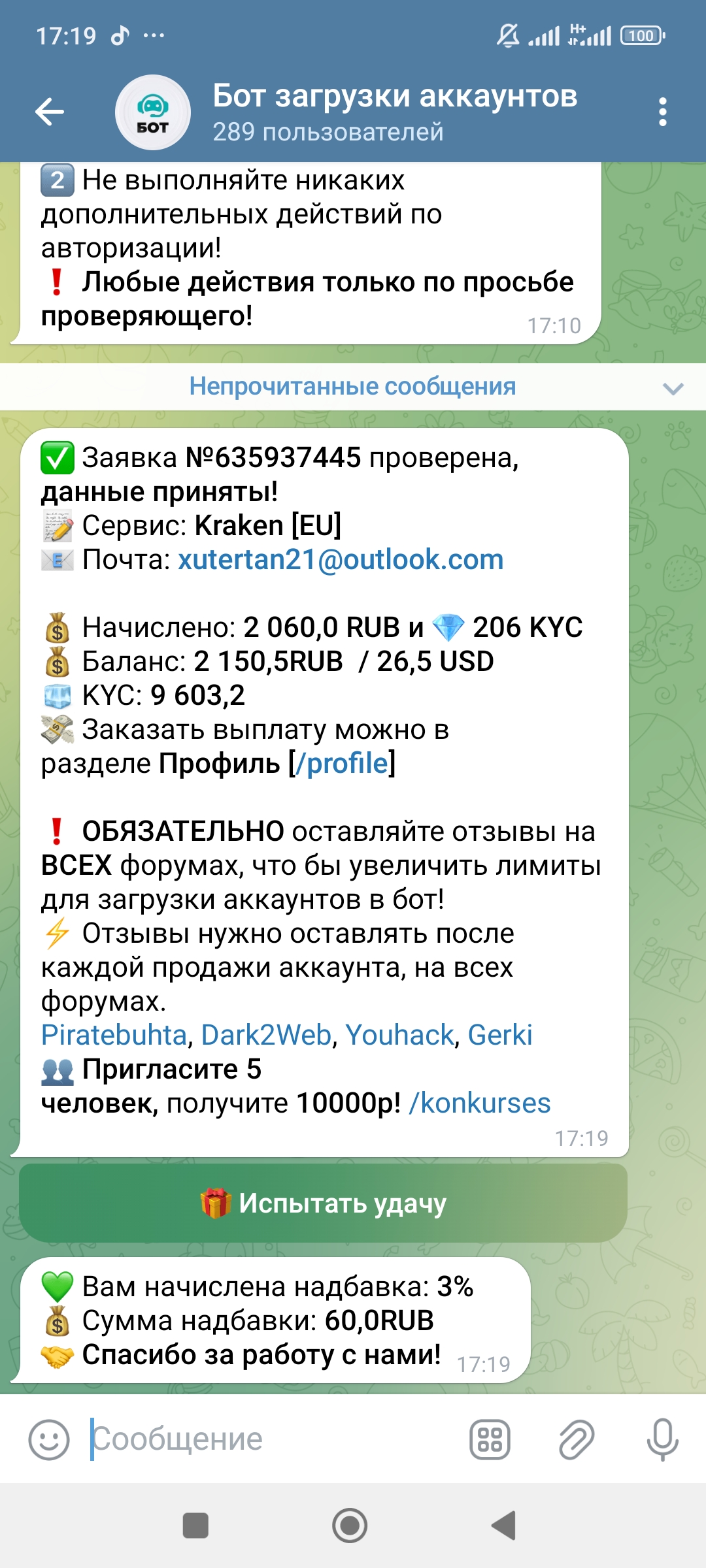Screen dimensions: 706x1568
Task: Show the bot command keyboard
Action: (x=490, y=1439)
